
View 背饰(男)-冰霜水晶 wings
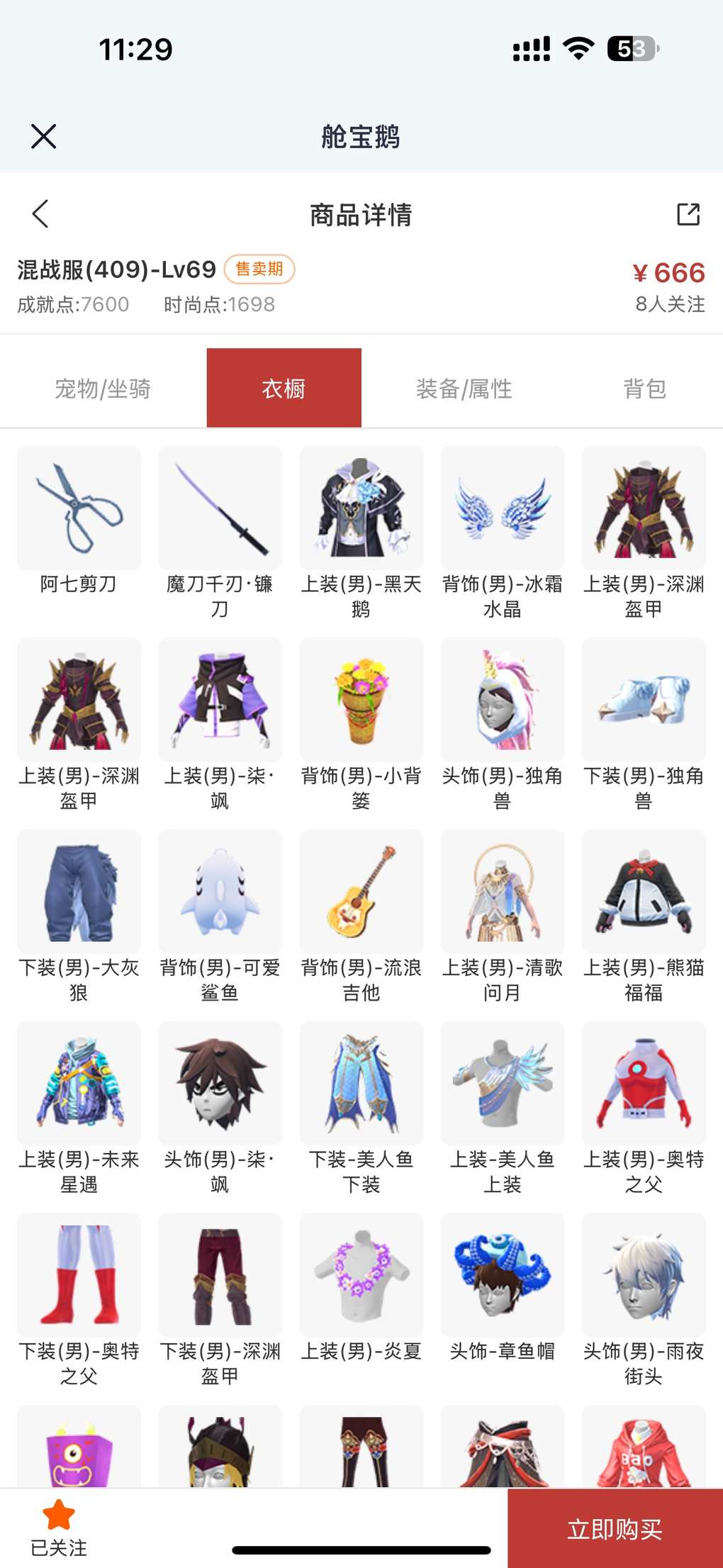pos(502,508)
